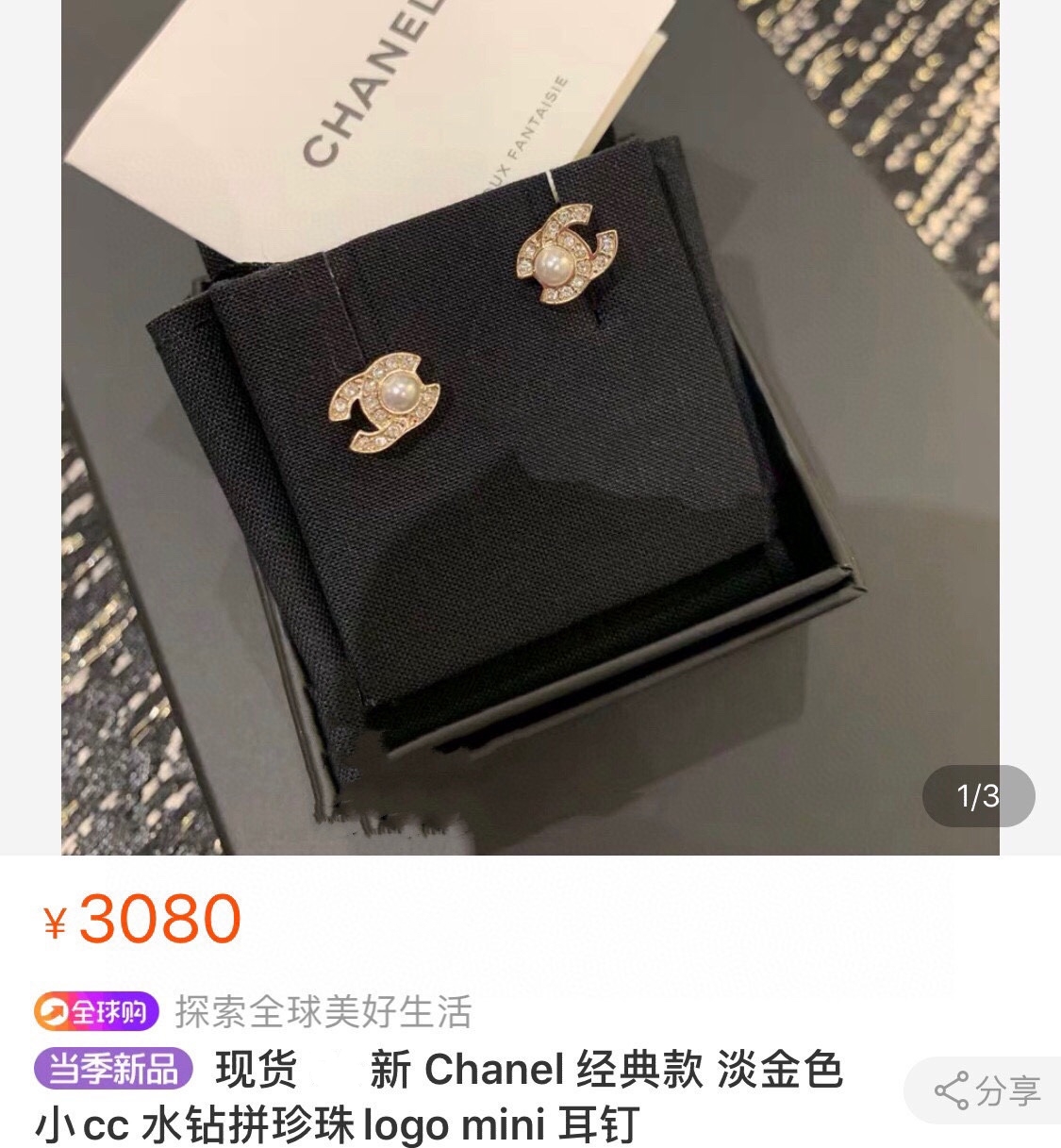Open the 全球购 global shopping badge
The width and height of the screenshot is (1061, 1148).
click(x=96, y=1012)
